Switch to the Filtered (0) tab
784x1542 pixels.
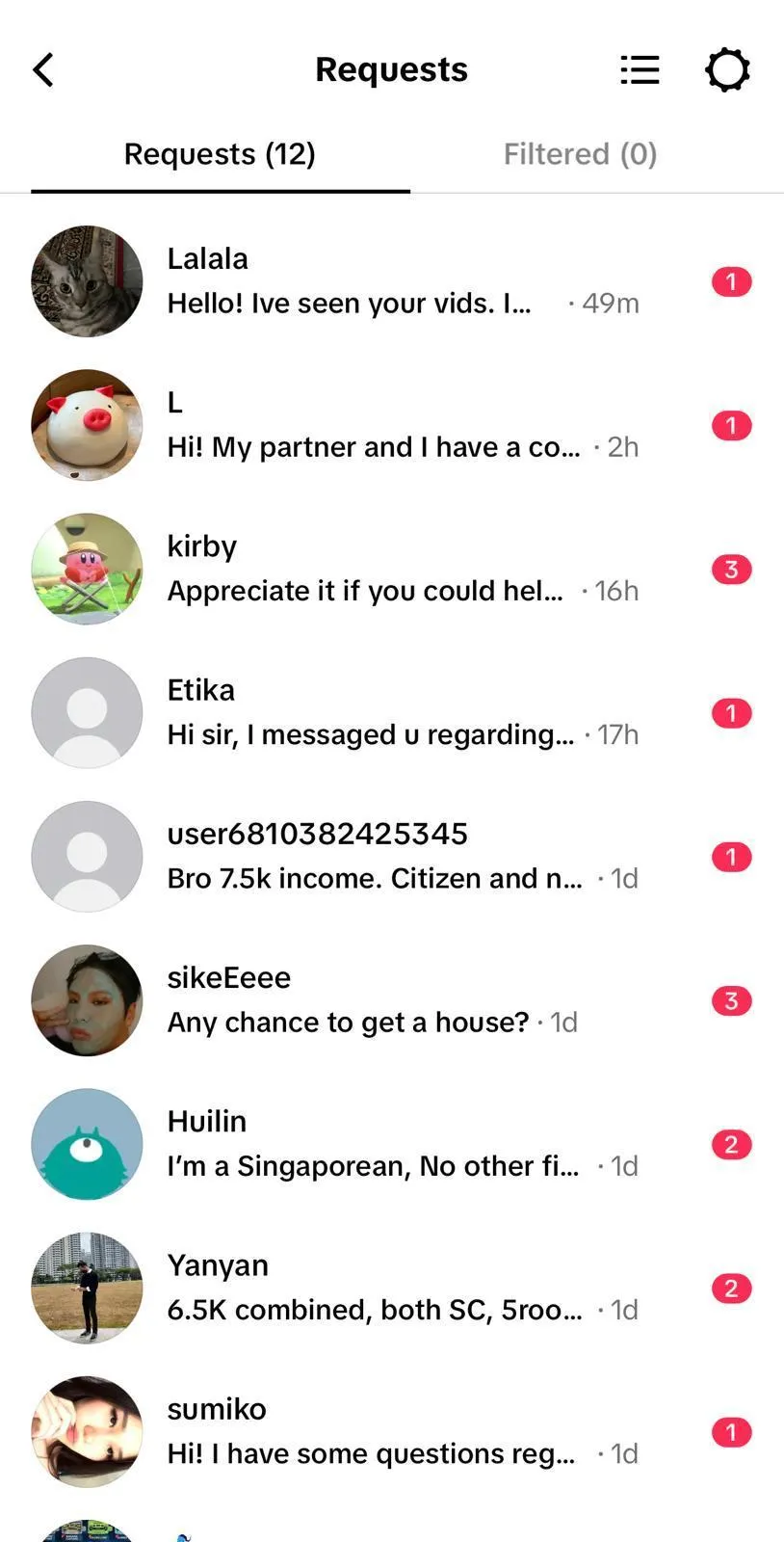pos(580,154)
